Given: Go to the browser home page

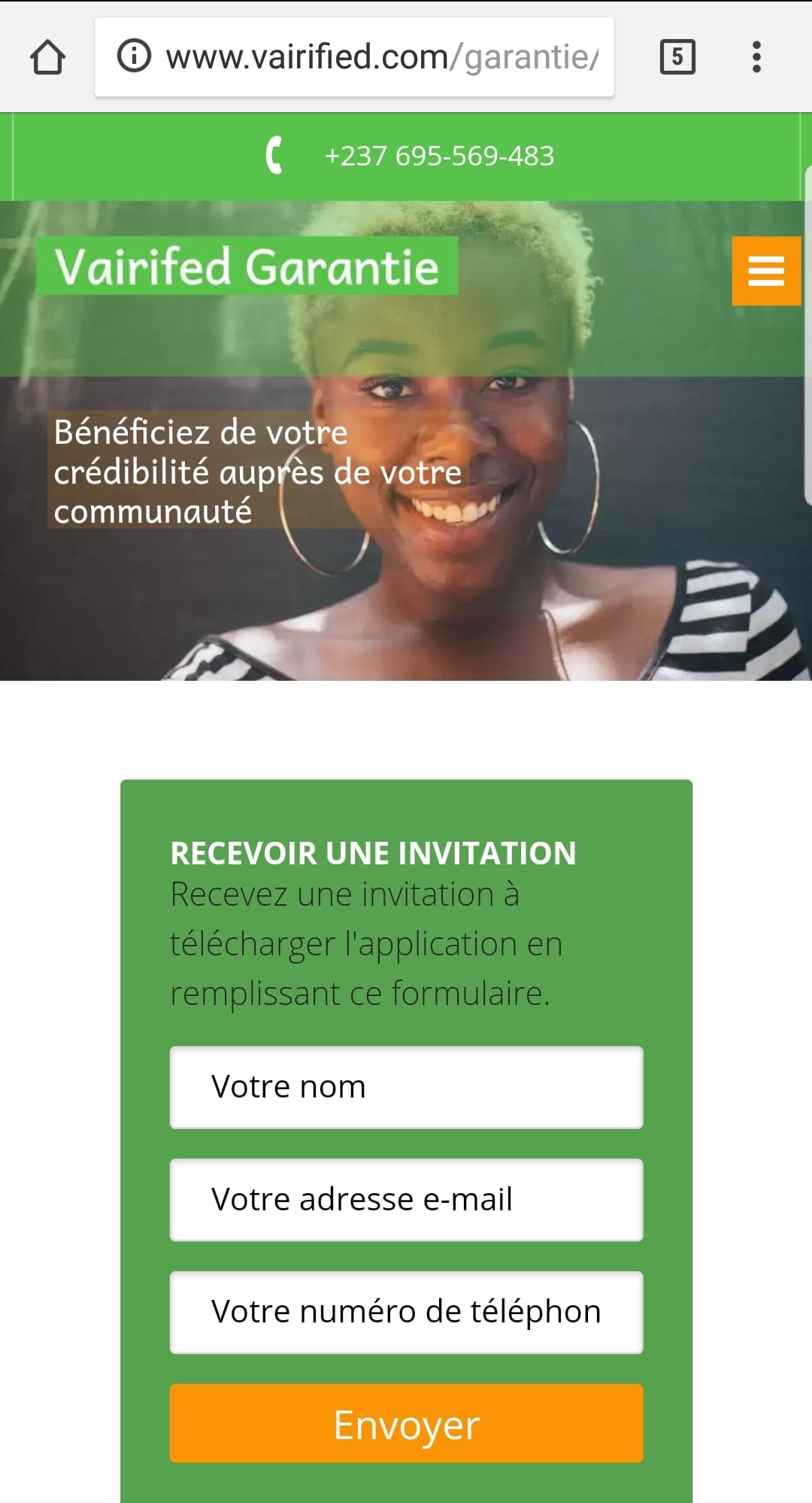Looking at the screenshot, I should (x=47, y=57).
